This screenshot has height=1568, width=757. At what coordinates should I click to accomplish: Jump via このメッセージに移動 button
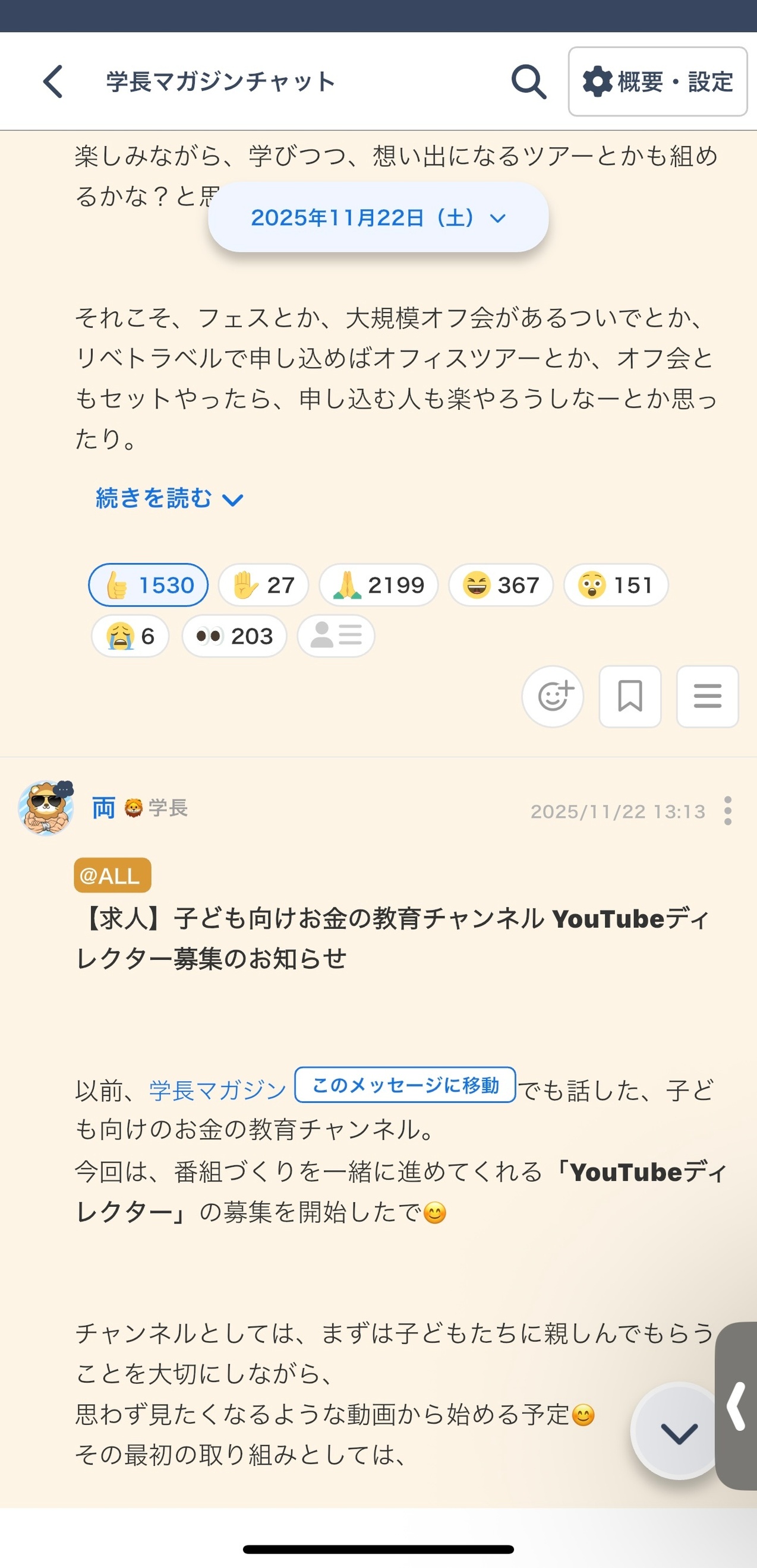[x=405, y=1085]
